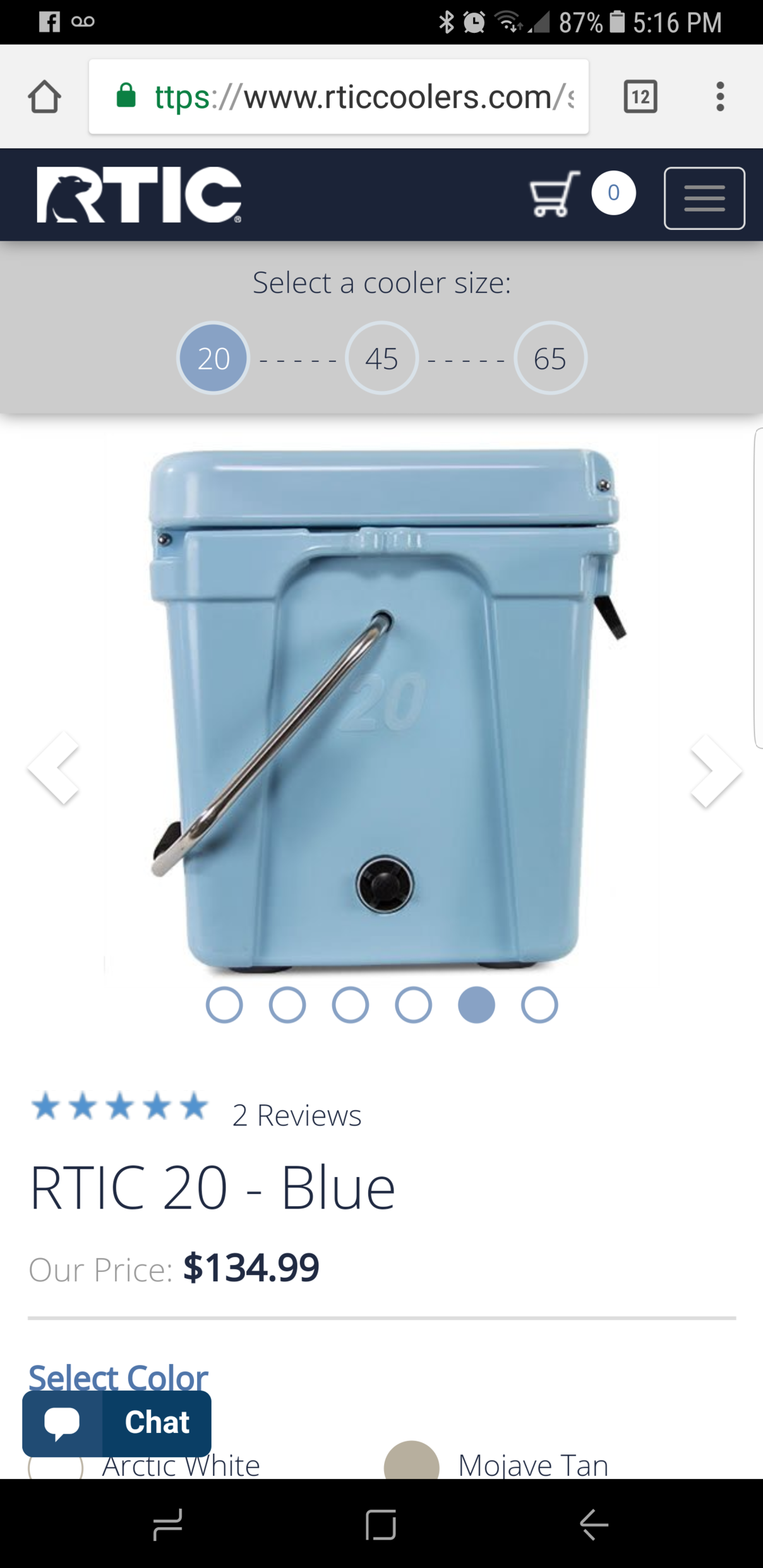This screenshot has height=1568, width=763.
Task: Show the previous product image
Action: [x=53, y=768]
